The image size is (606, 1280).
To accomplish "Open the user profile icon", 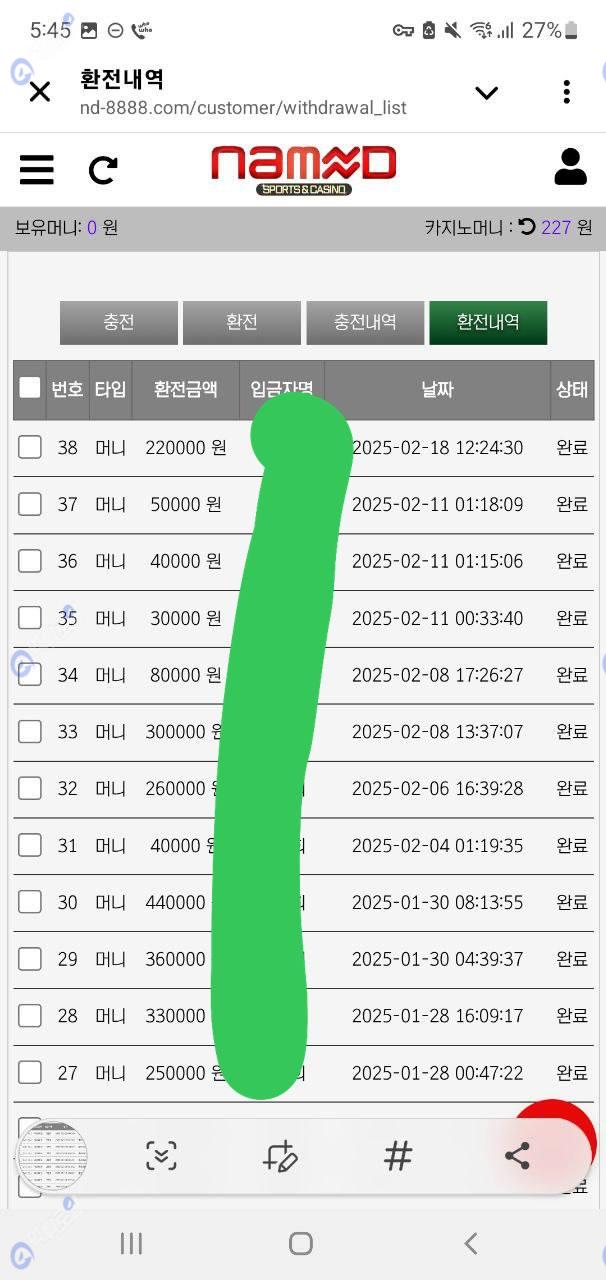I will pos(570,166).
